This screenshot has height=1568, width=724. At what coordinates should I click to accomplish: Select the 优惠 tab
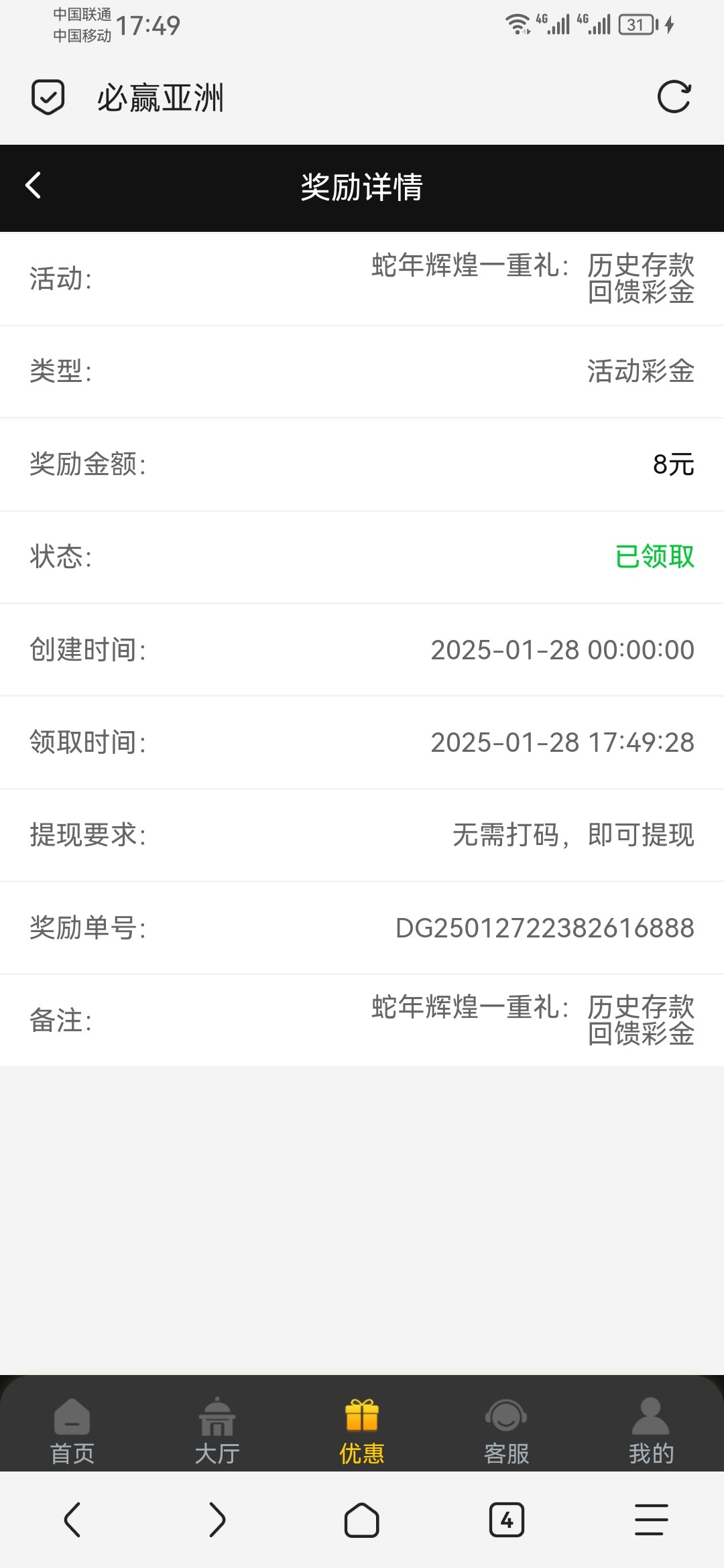(362, 1431)
